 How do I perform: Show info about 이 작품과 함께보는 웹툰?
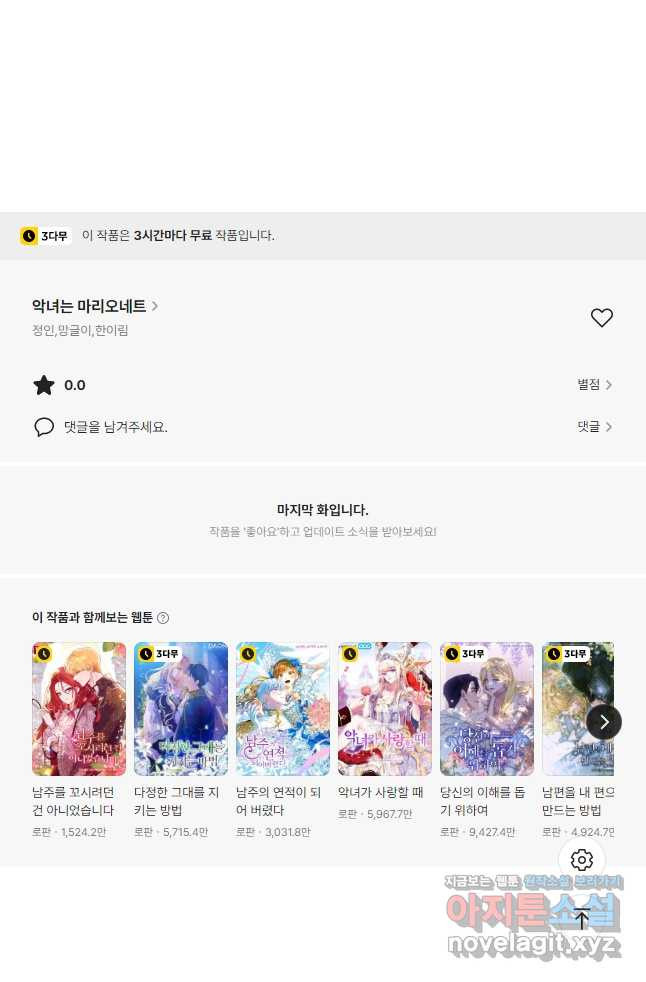pyautogui.click(x=163, y=618)
